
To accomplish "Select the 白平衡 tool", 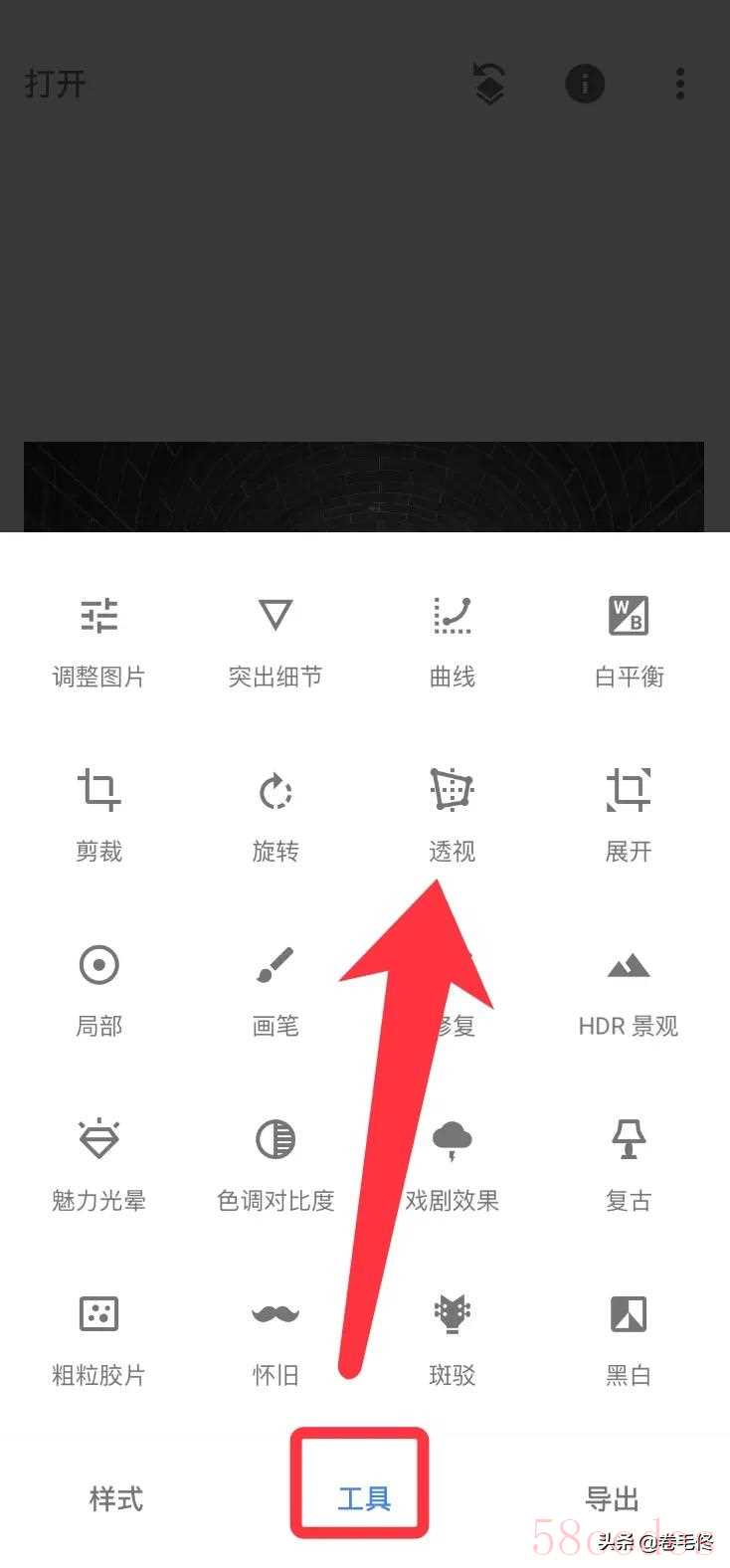I will (629, 639).
